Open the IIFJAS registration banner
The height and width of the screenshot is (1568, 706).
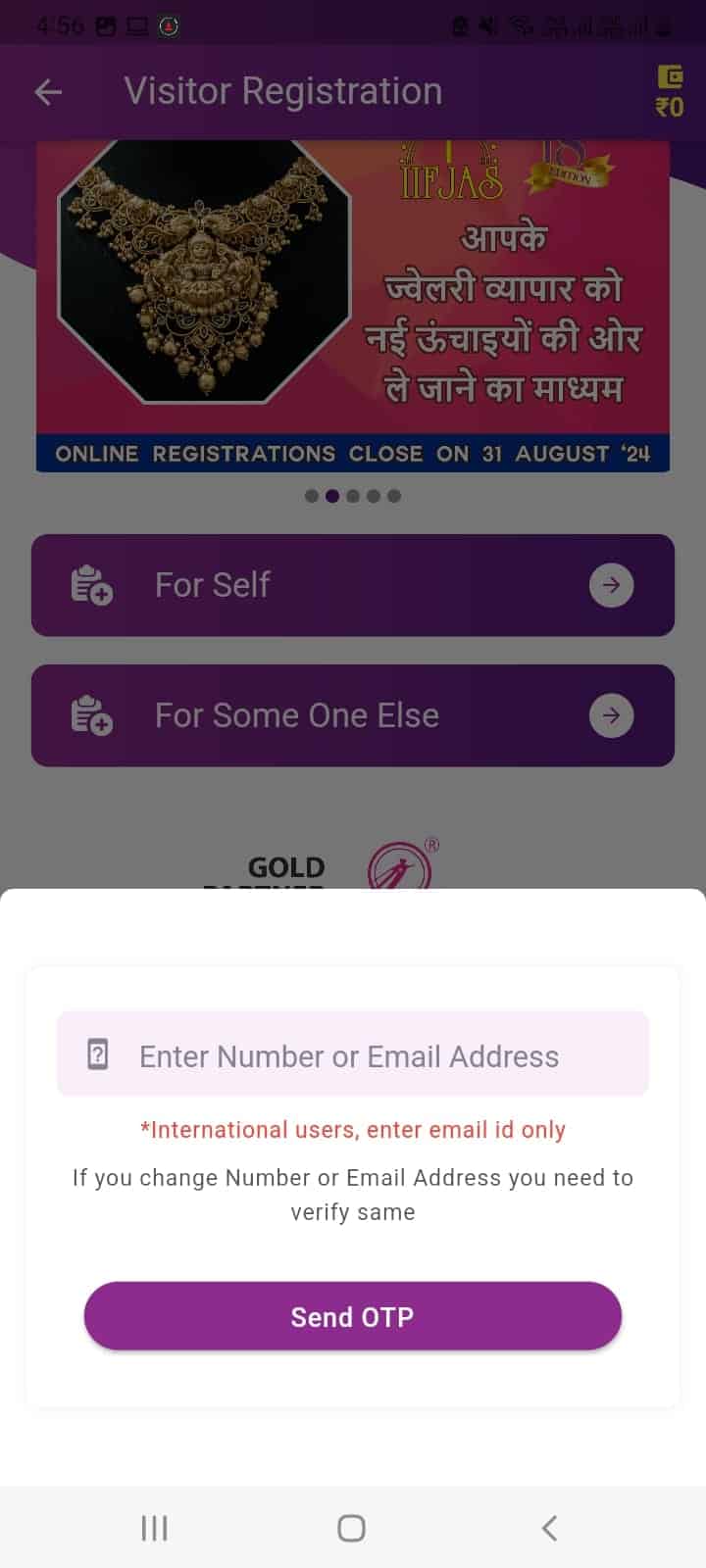(353, 306)
